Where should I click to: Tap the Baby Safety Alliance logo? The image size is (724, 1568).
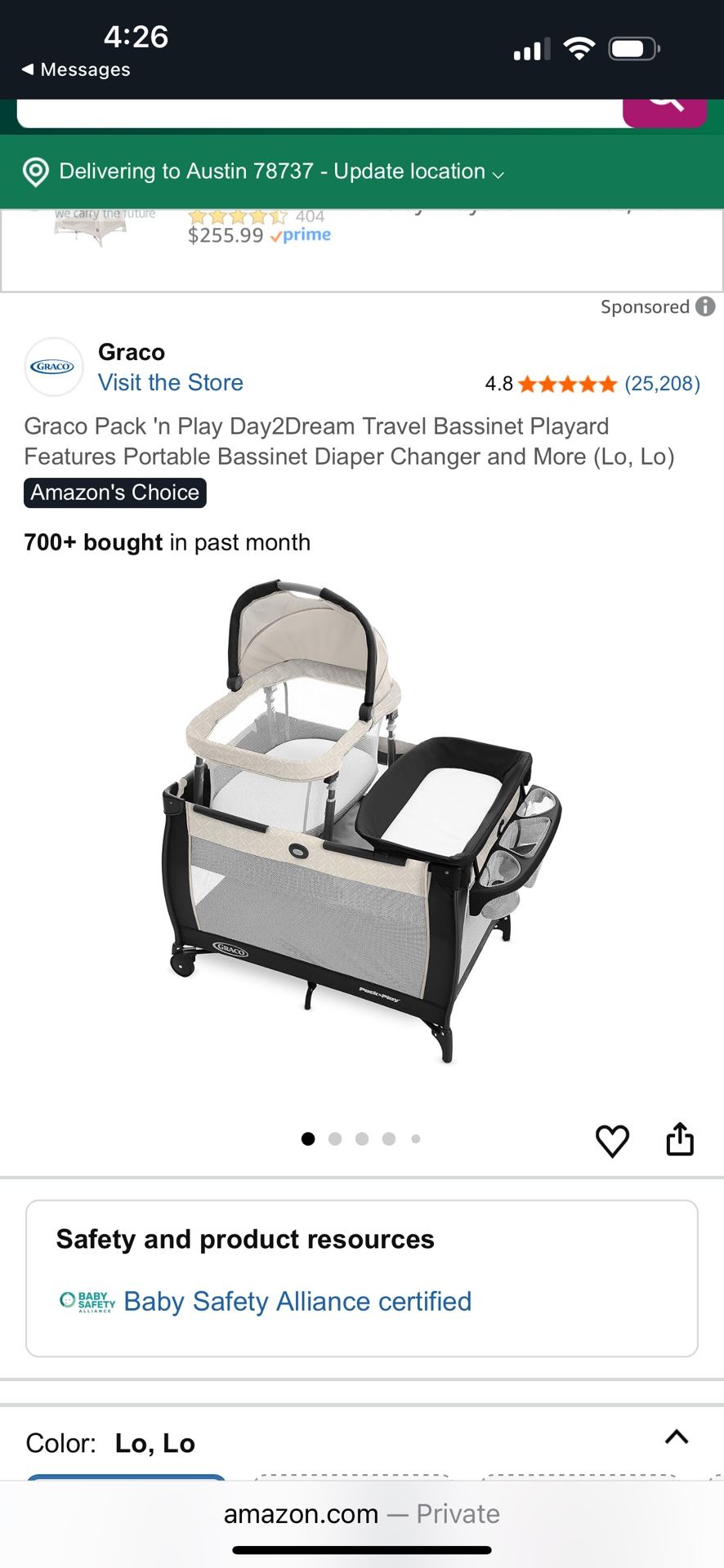(x=88, y=1300)
